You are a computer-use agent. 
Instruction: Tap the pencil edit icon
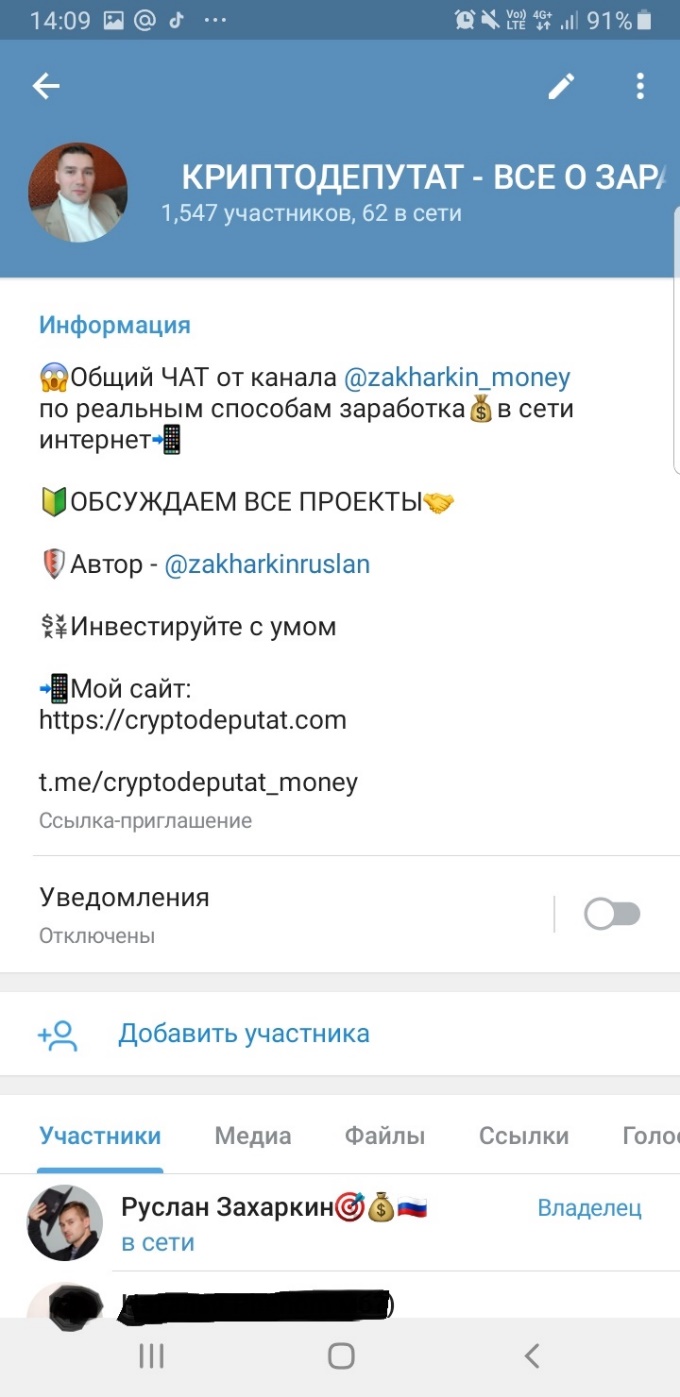pos(561,87)
